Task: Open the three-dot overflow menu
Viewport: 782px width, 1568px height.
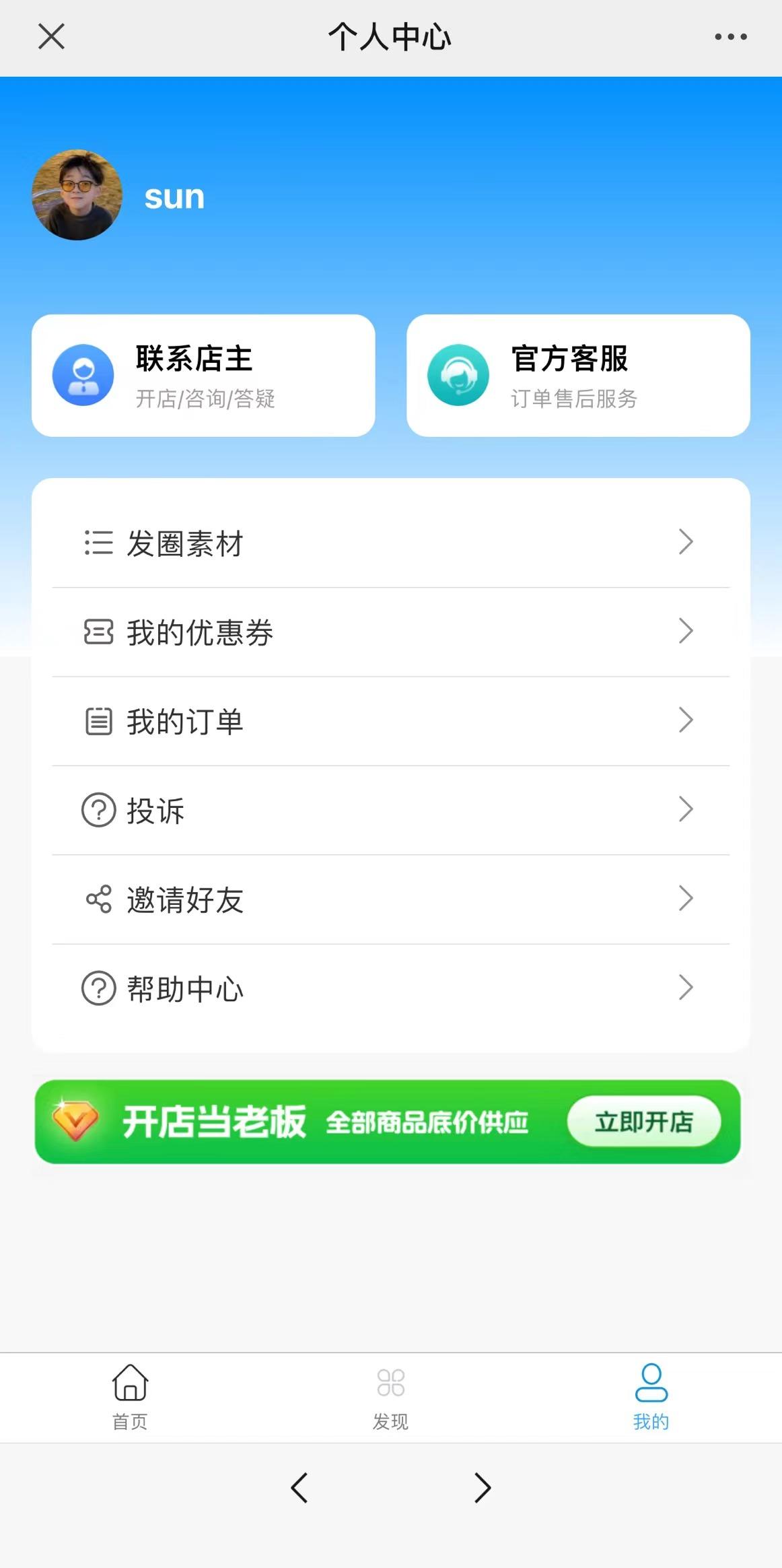Action: (730, 37)
